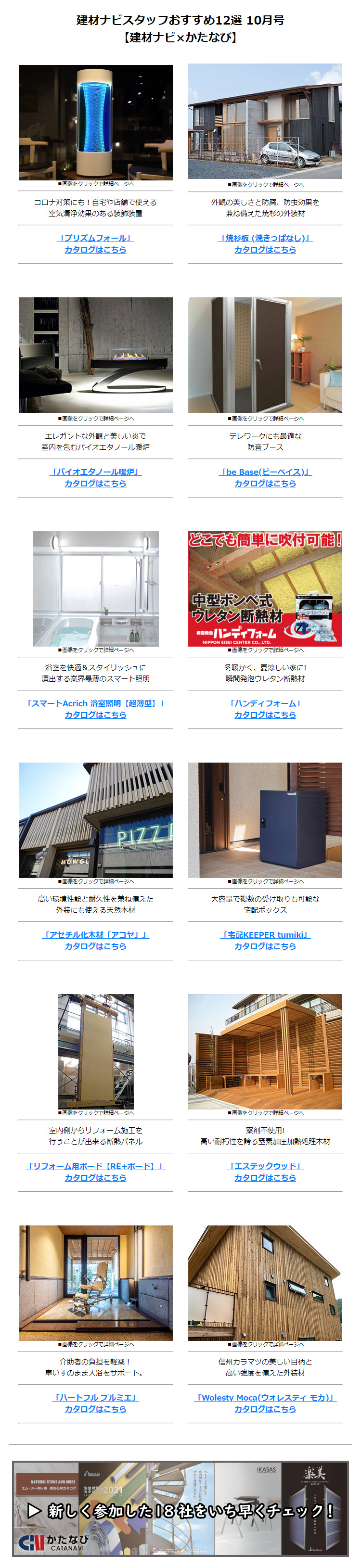361x1568 pixels.
Task: Open the be Base(ビーベイス) catalog link
Action: pyautogui.click(x=265, y=477)
